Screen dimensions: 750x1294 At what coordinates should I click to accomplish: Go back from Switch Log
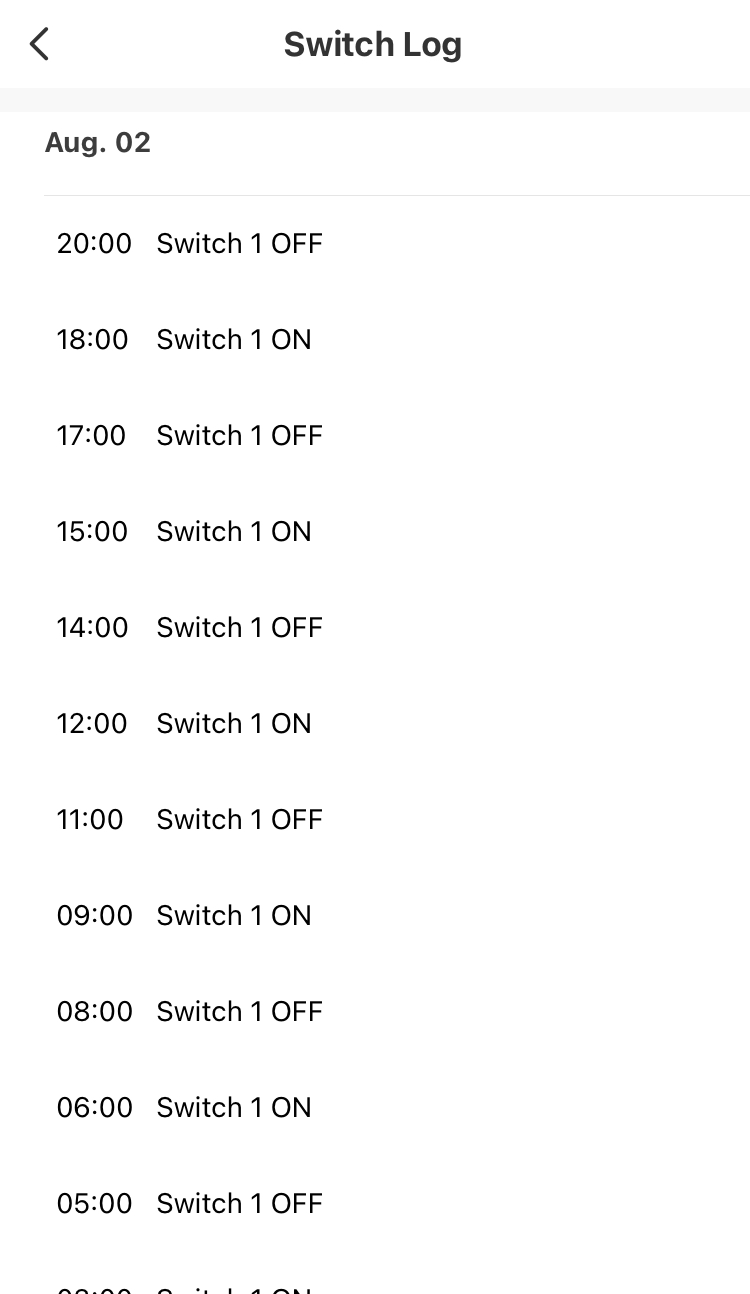click(x=39, y=44)
